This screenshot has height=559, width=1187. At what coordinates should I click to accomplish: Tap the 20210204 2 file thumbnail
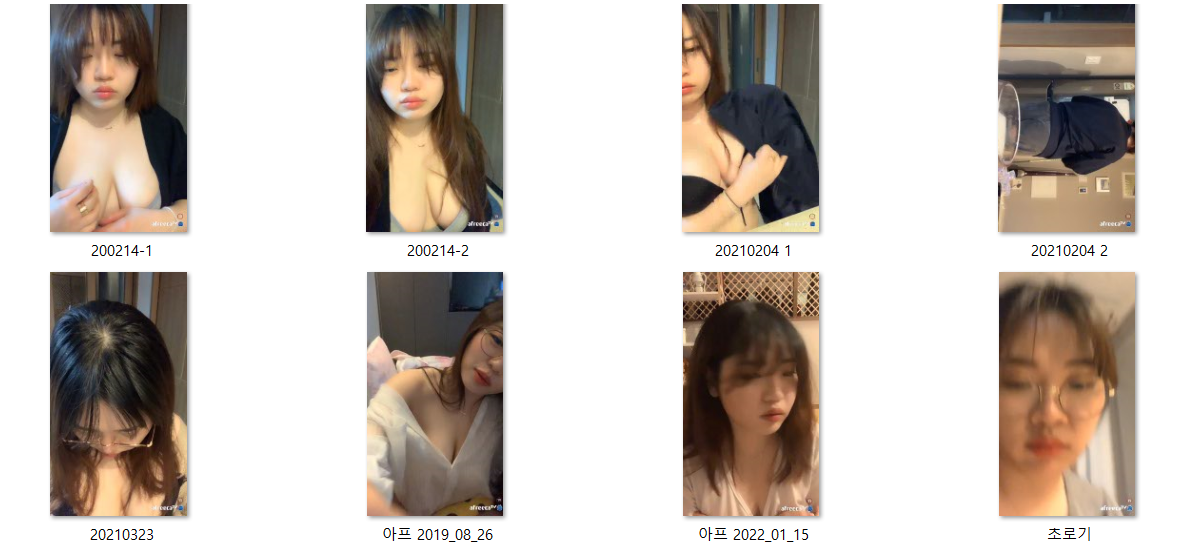click(x=1067, y=118)
